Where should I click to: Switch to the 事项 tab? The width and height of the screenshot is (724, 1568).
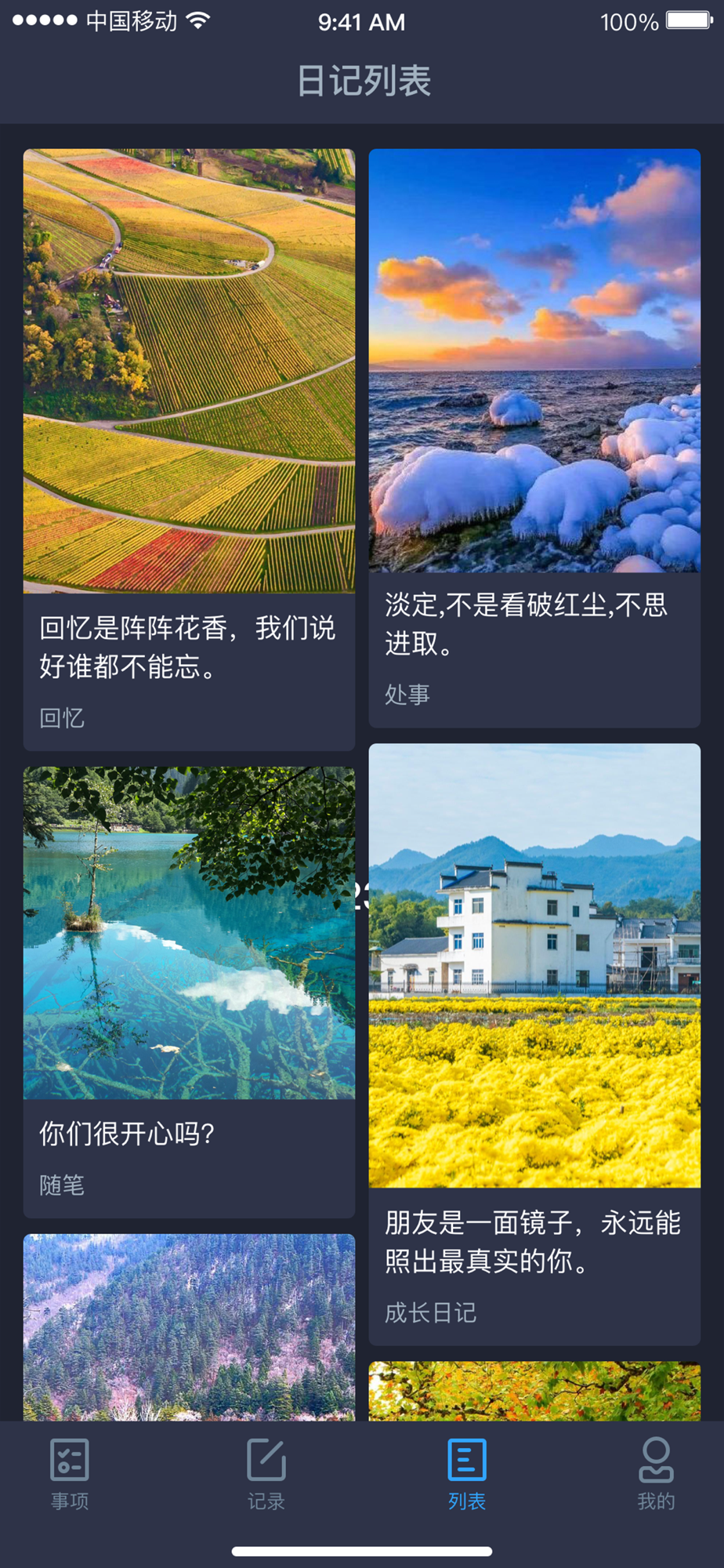70,1474
